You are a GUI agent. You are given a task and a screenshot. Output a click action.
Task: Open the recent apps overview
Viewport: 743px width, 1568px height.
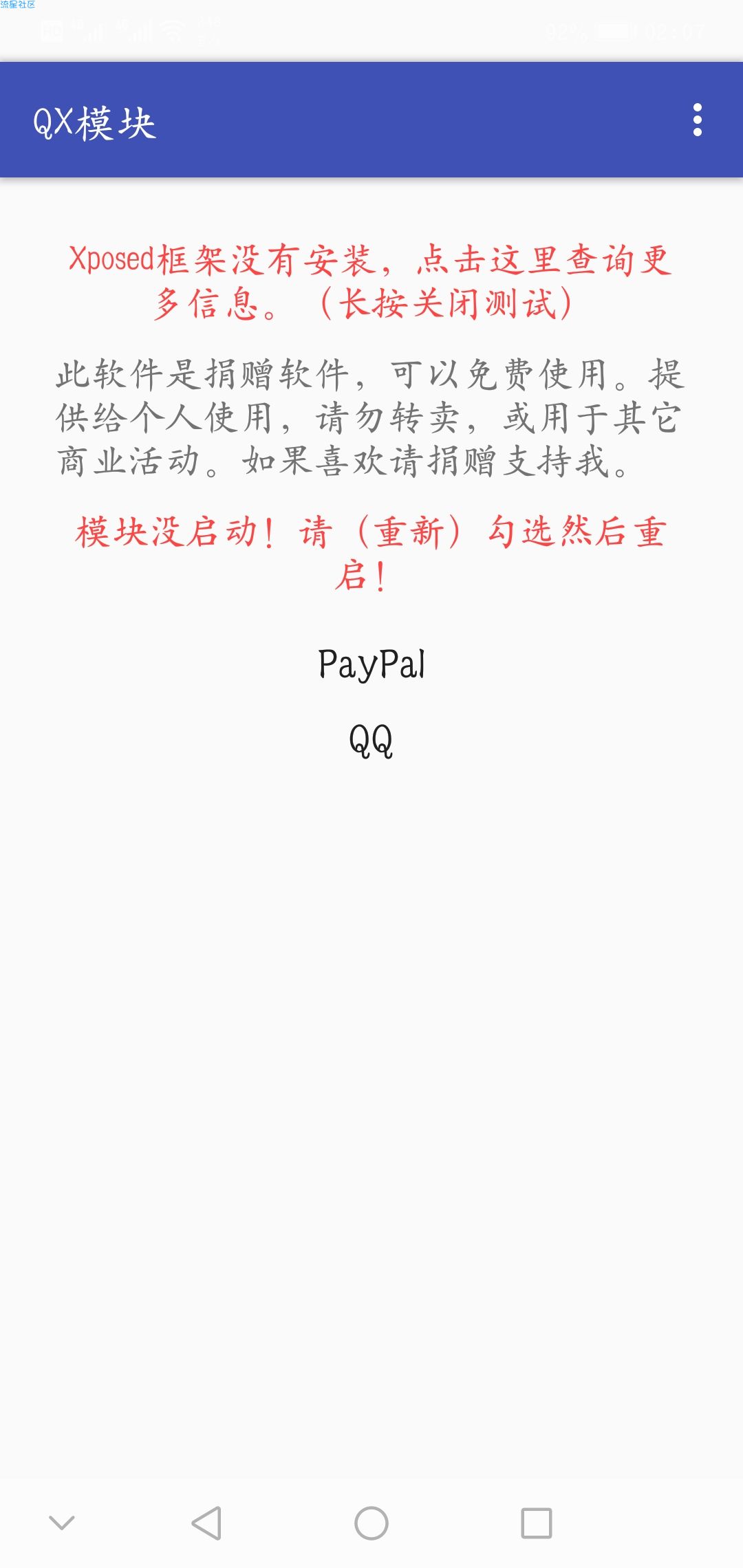537,1523
